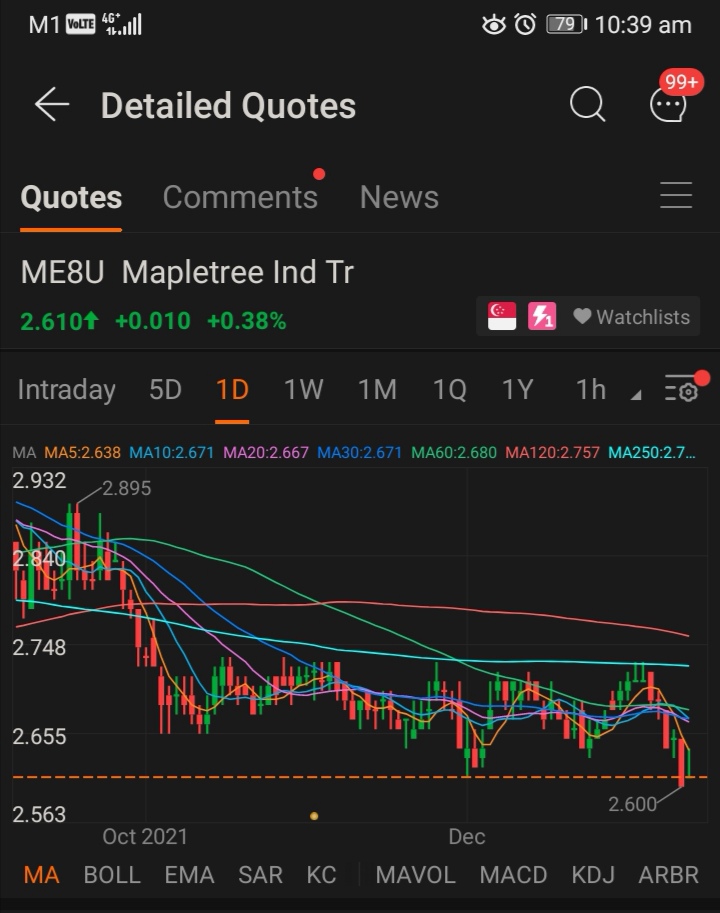Choose the EMA indicator

pos(189,875)
